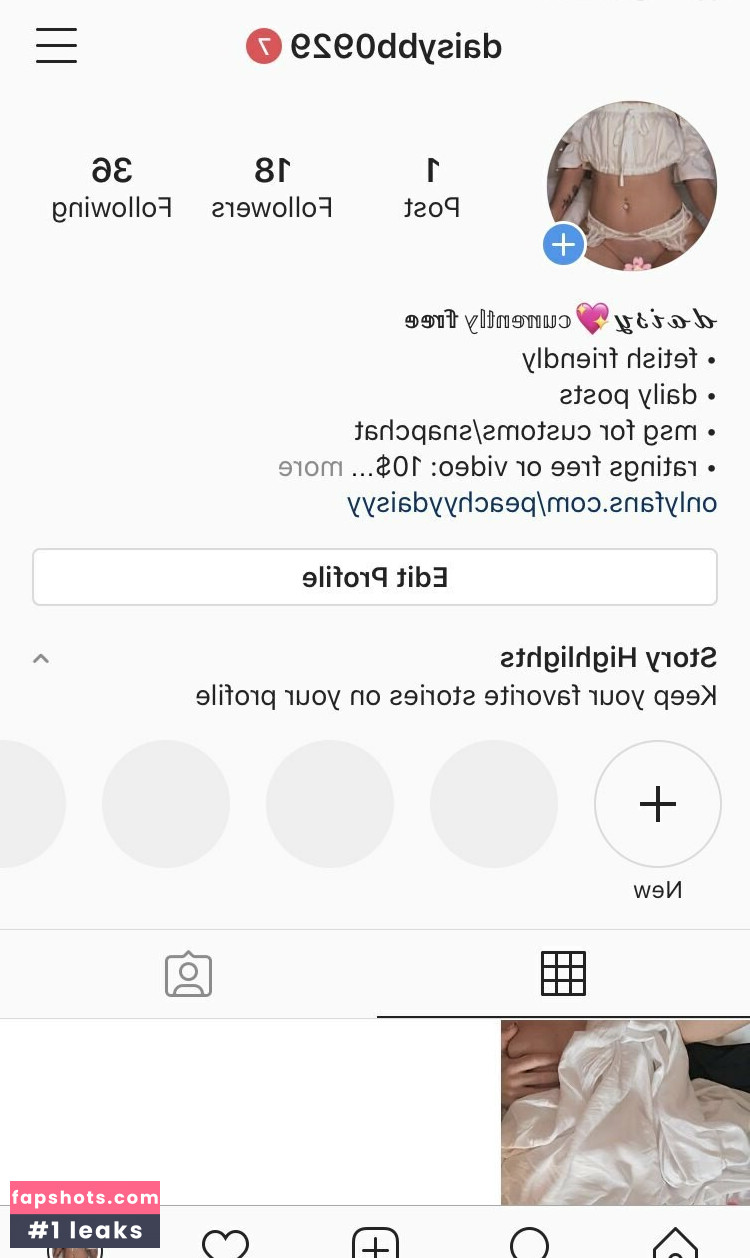This screenshot has width=750, height=1258.
Task: Go to the Home feed
Action: [x=675, y=1242]
